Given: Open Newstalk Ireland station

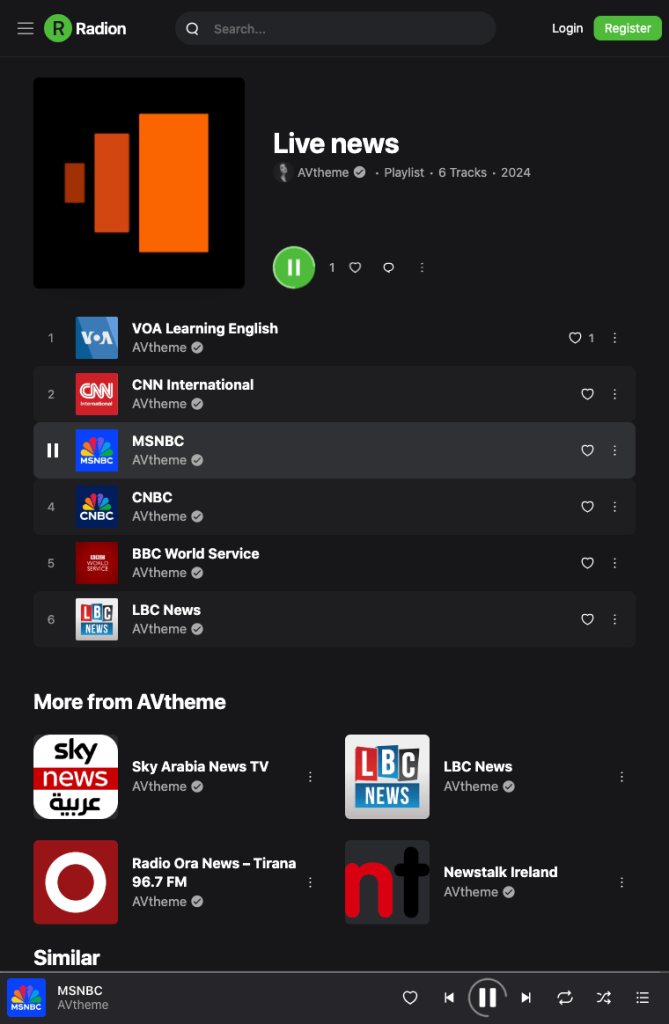Looking at the screenshot, I should coord(500,872).
